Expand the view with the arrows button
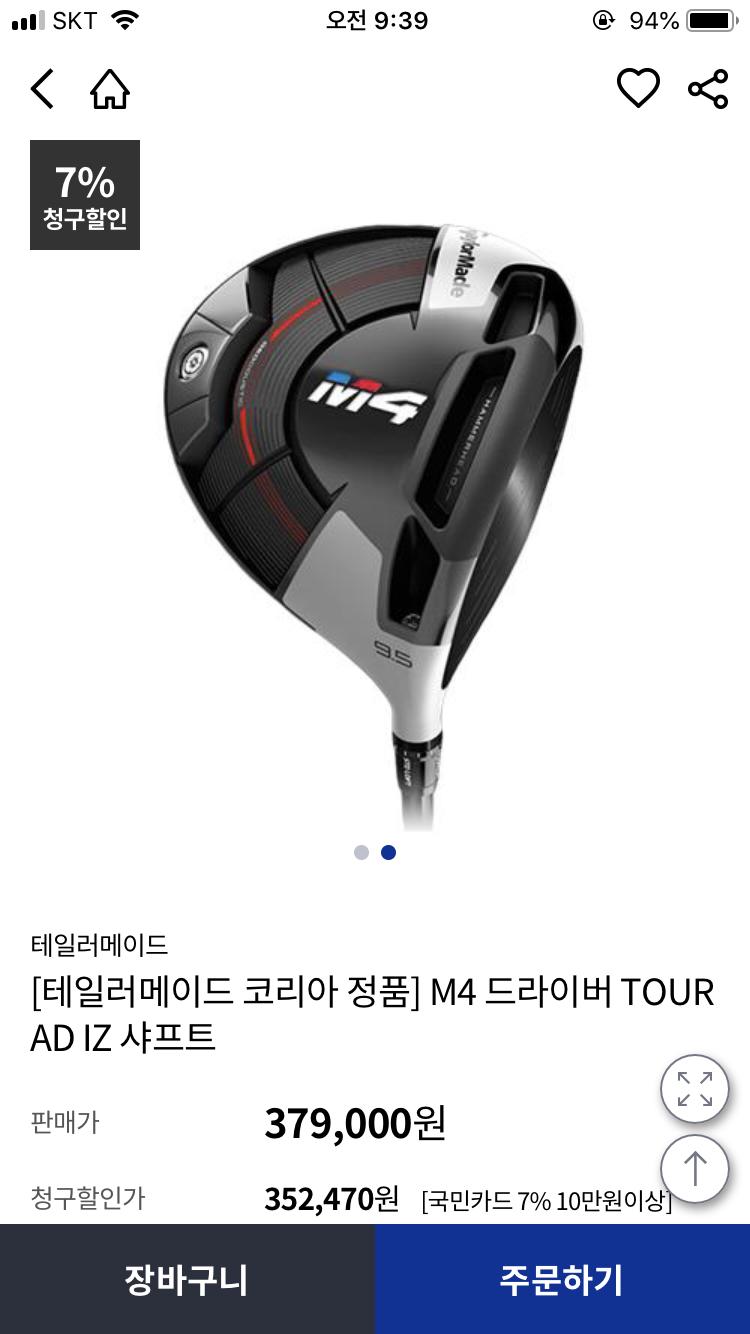 pyautogui.click(x=694, y=1088)
